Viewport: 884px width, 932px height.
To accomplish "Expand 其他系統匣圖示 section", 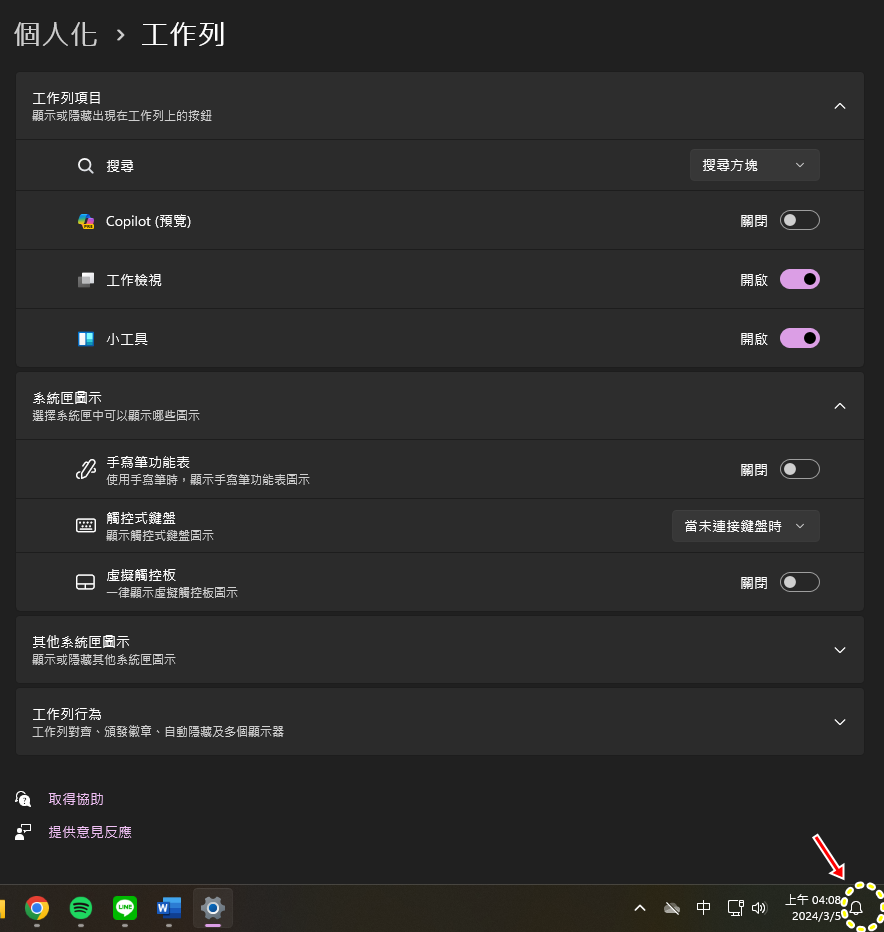I will [x=839, y=650].
